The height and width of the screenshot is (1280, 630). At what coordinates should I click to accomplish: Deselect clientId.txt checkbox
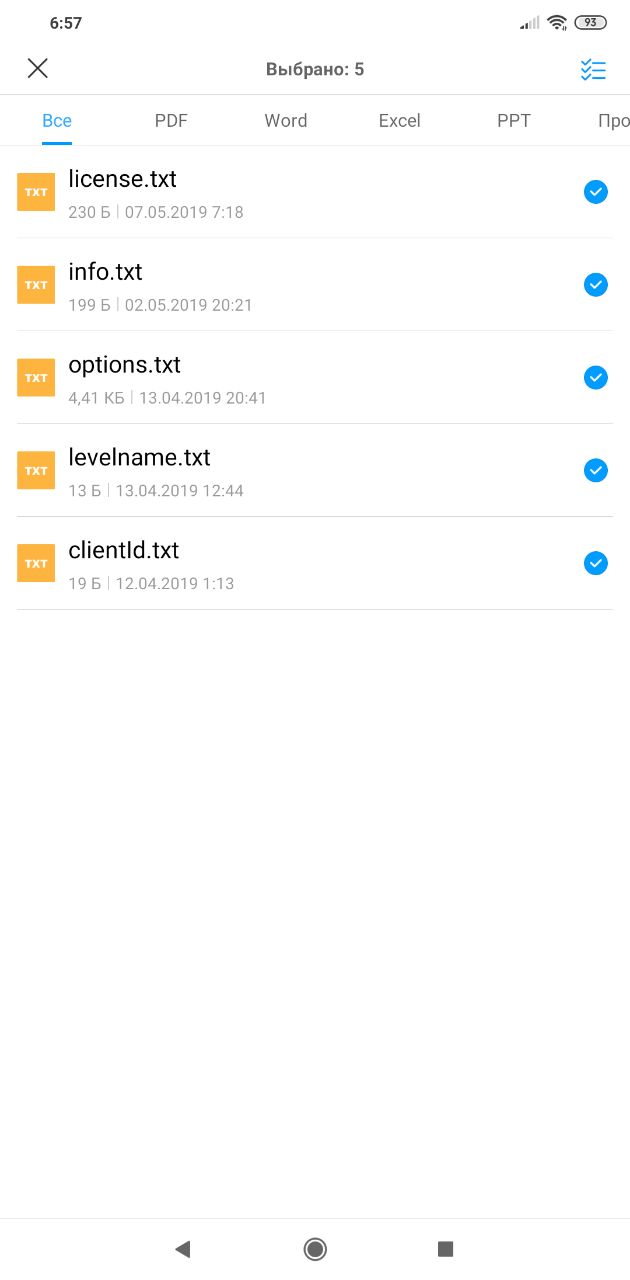coord(596,563)
